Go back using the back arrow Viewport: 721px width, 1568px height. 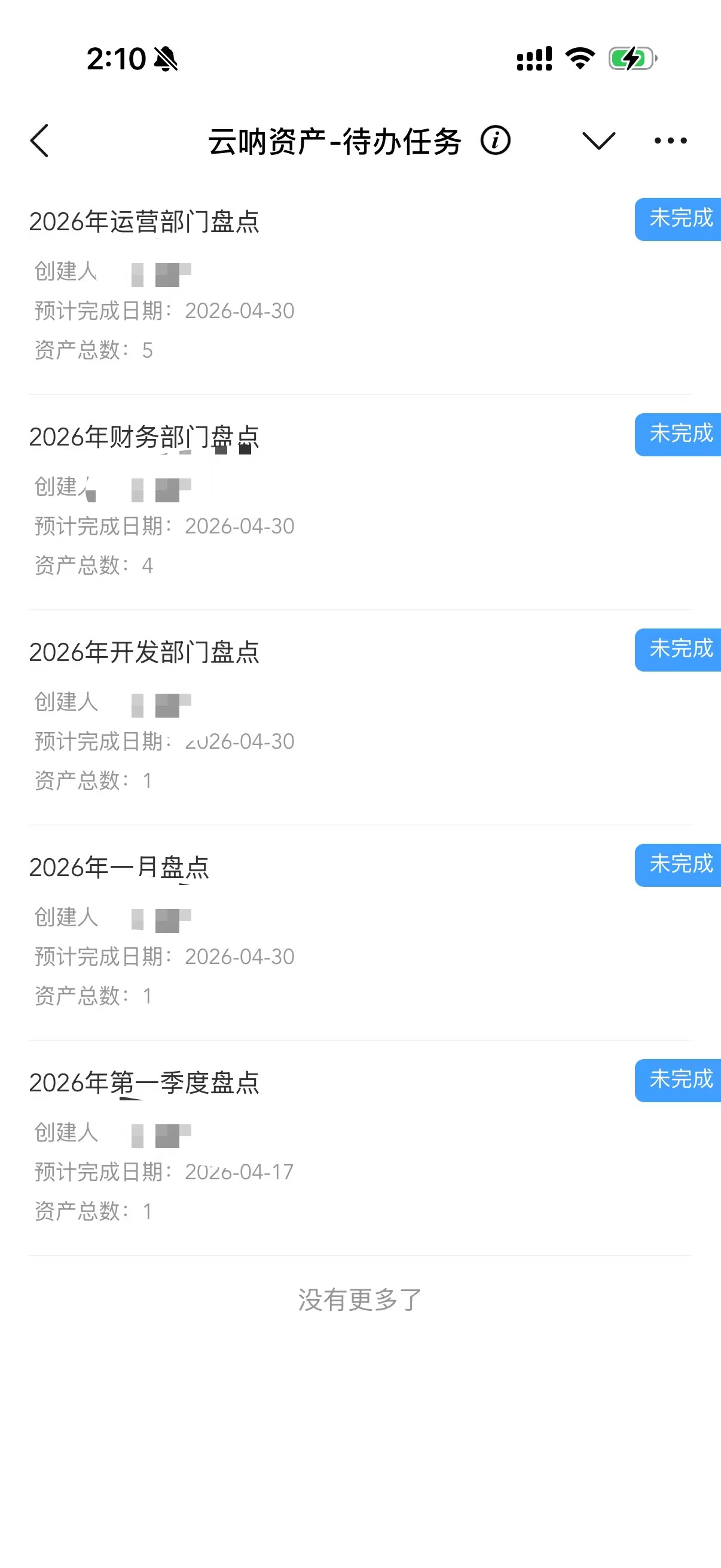tap(39, 141)
